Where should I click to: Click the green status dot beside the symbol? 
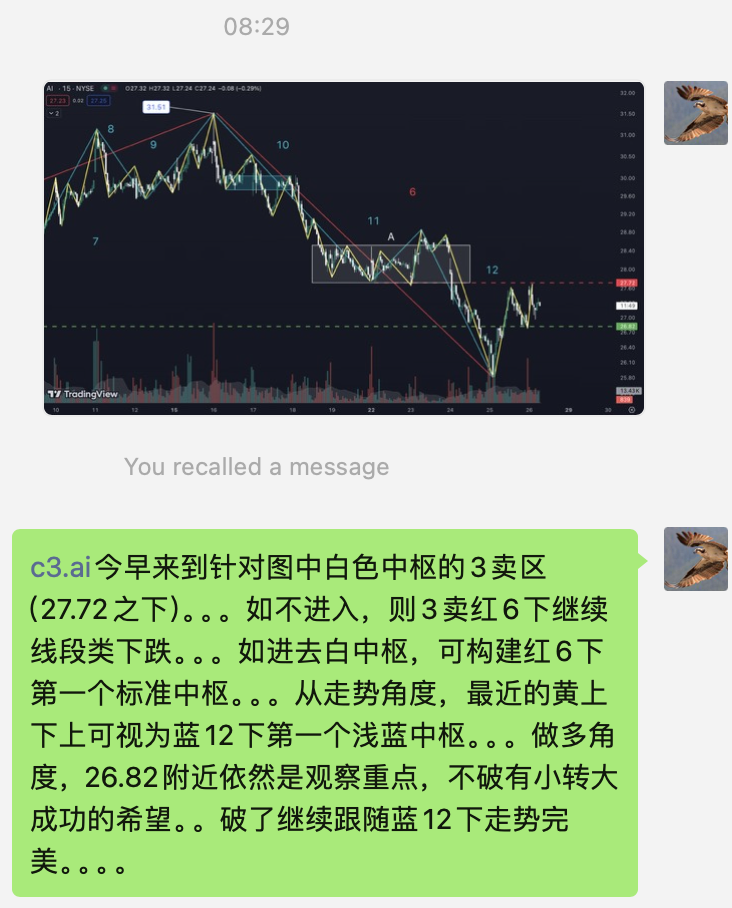click(x=105, y=88)
